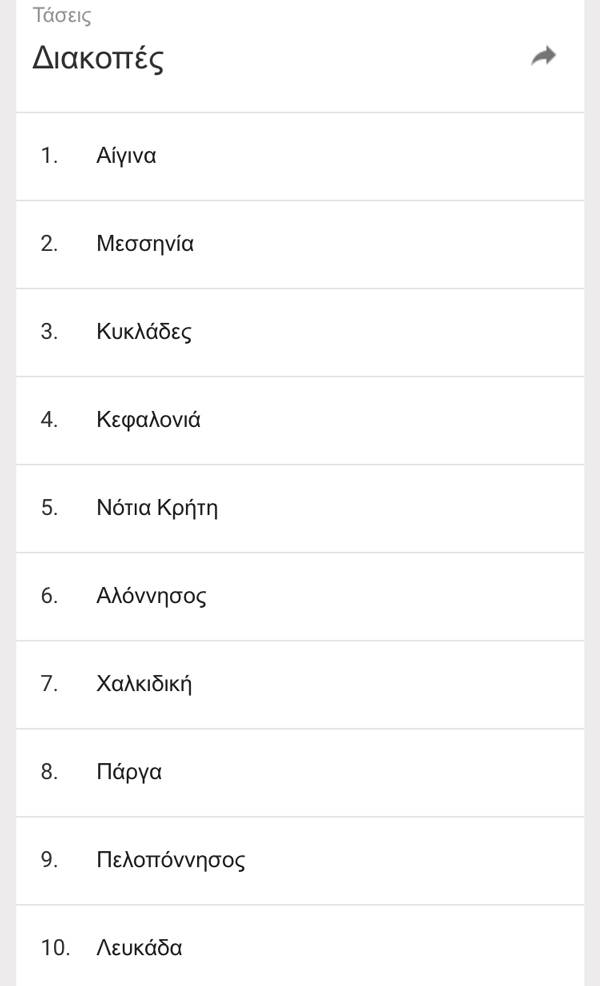Tap the Κεφαλονιά row
The height and width of the screenshot is (986, 600).
tap(300, 421)
